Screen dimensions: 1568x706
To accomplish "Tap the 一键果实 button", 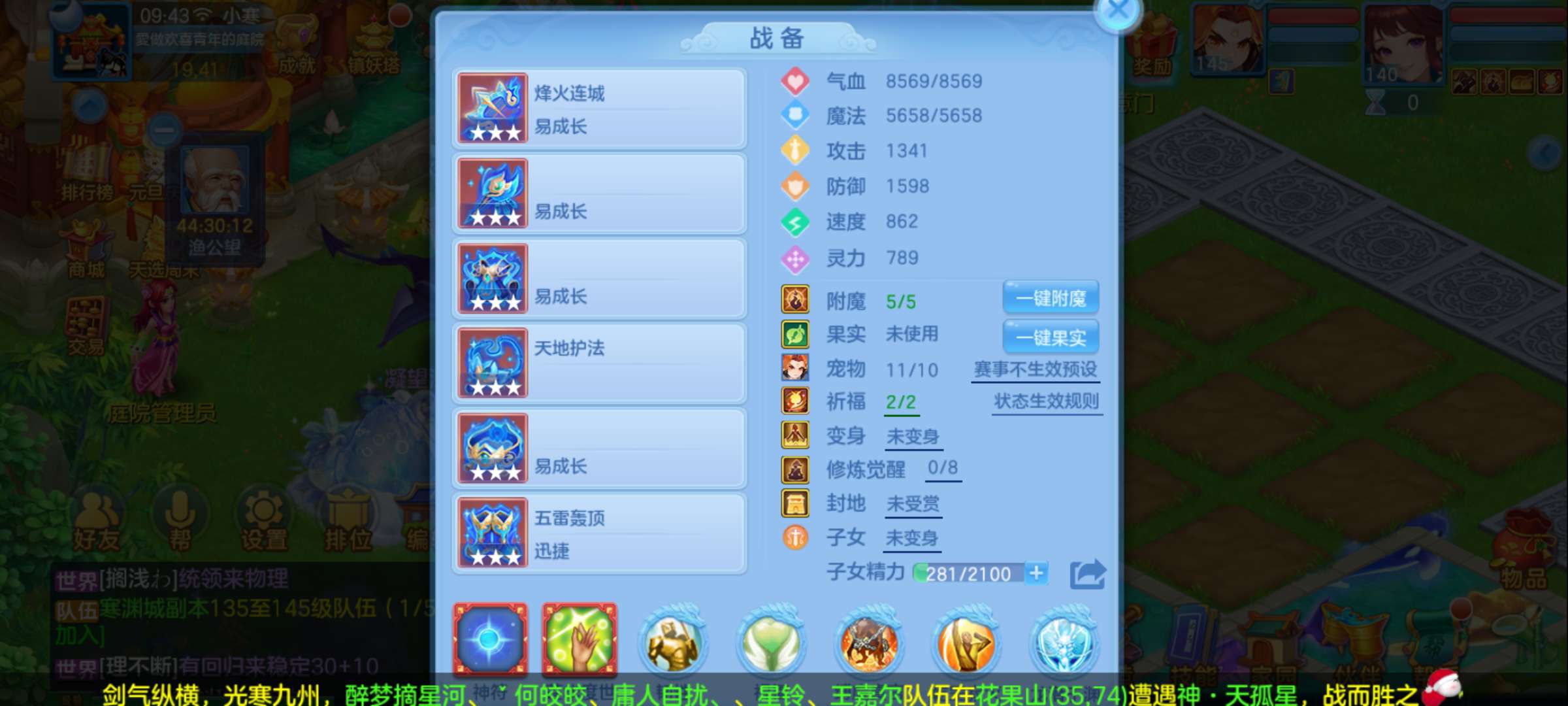I will [x=1051, y=337].
